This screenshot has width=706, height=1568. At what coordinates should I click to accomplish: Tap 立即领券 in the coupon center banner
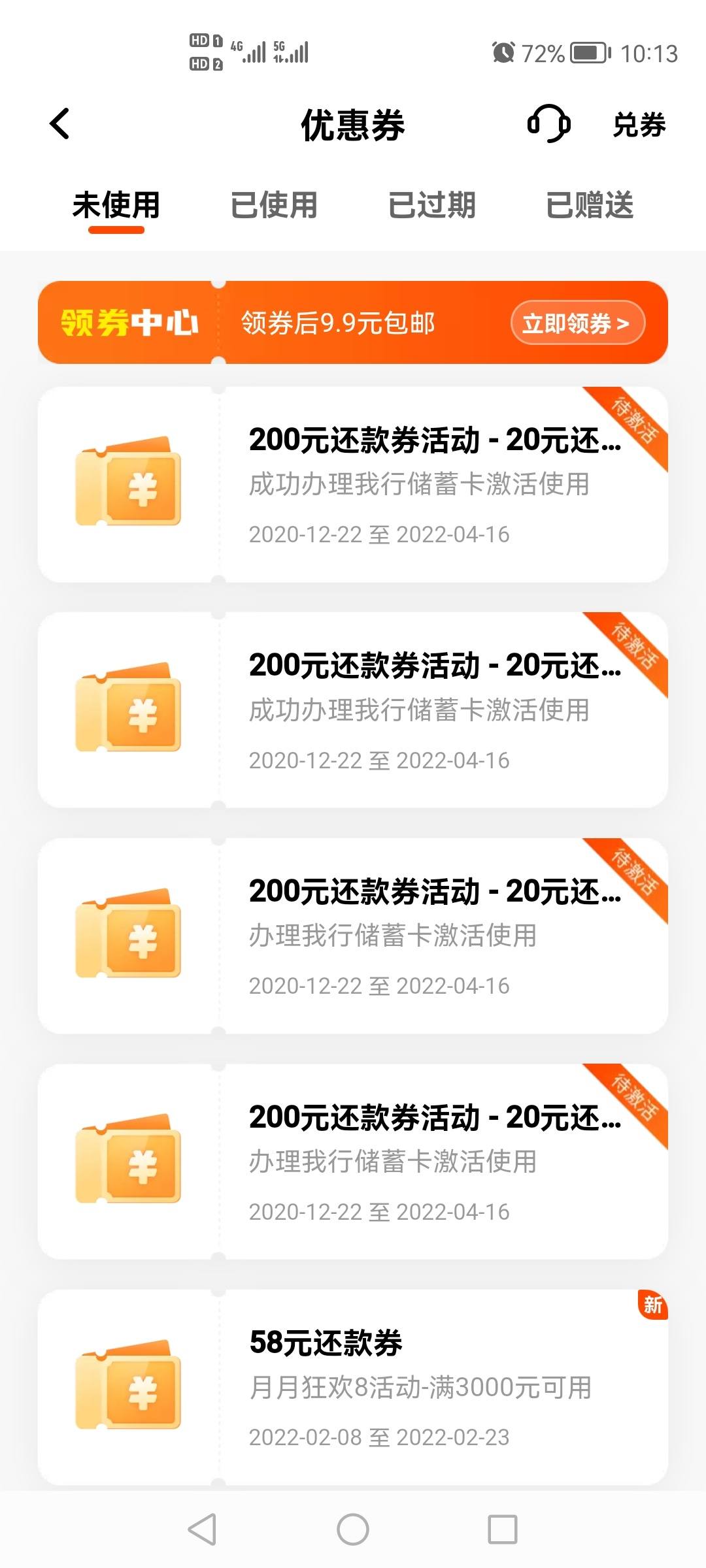[x=577, y=323]
